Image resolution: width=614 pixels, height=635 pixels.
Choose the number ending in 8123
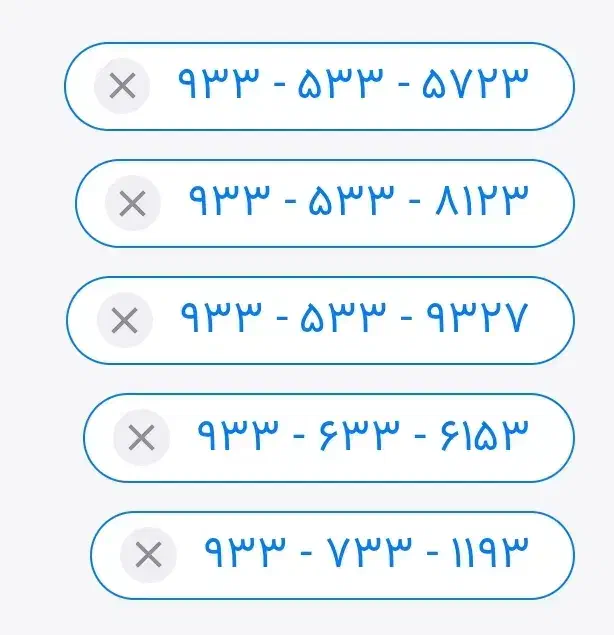tap(358, 204)
